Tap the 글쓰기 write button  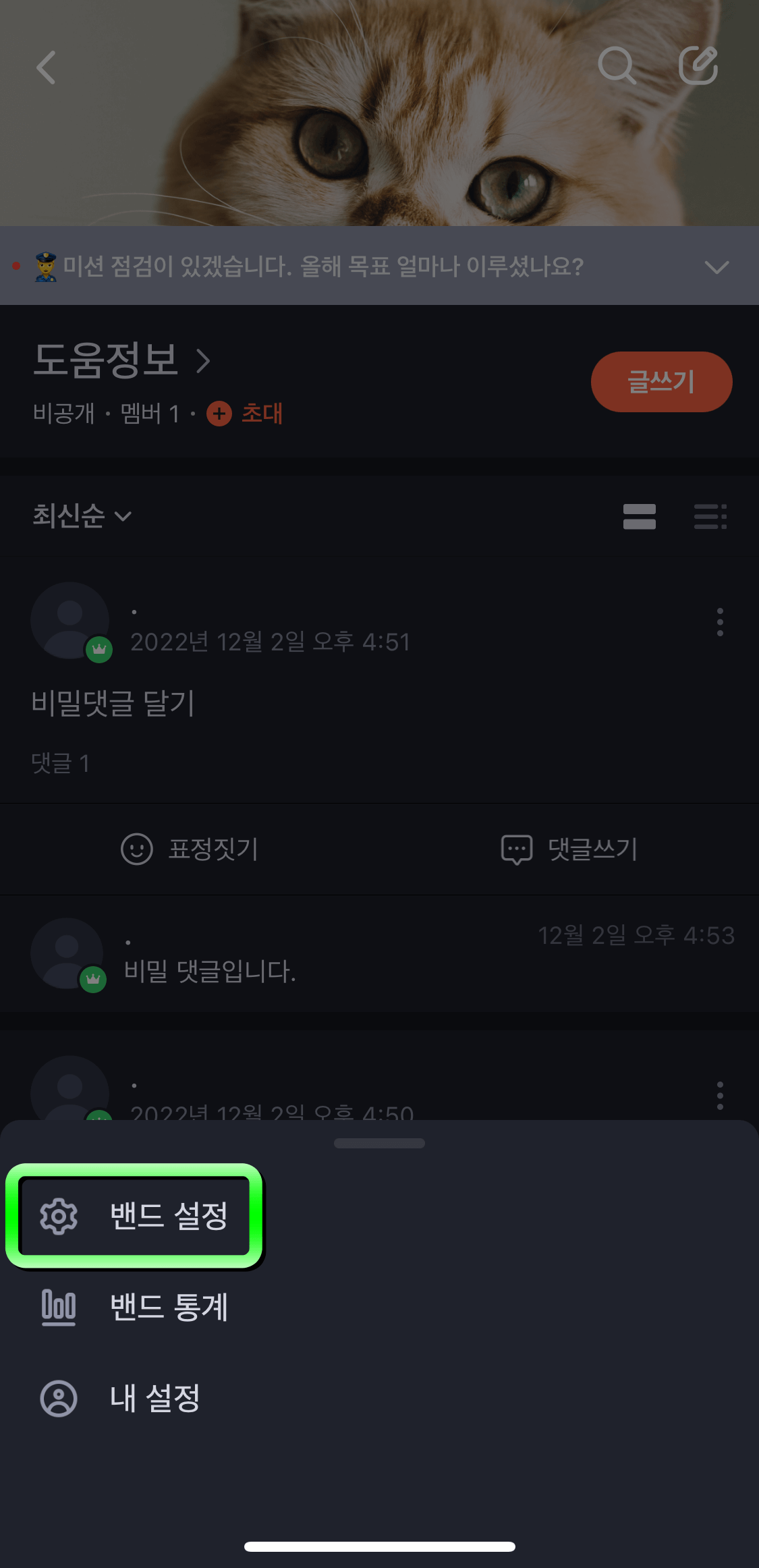tap(660, 381)
